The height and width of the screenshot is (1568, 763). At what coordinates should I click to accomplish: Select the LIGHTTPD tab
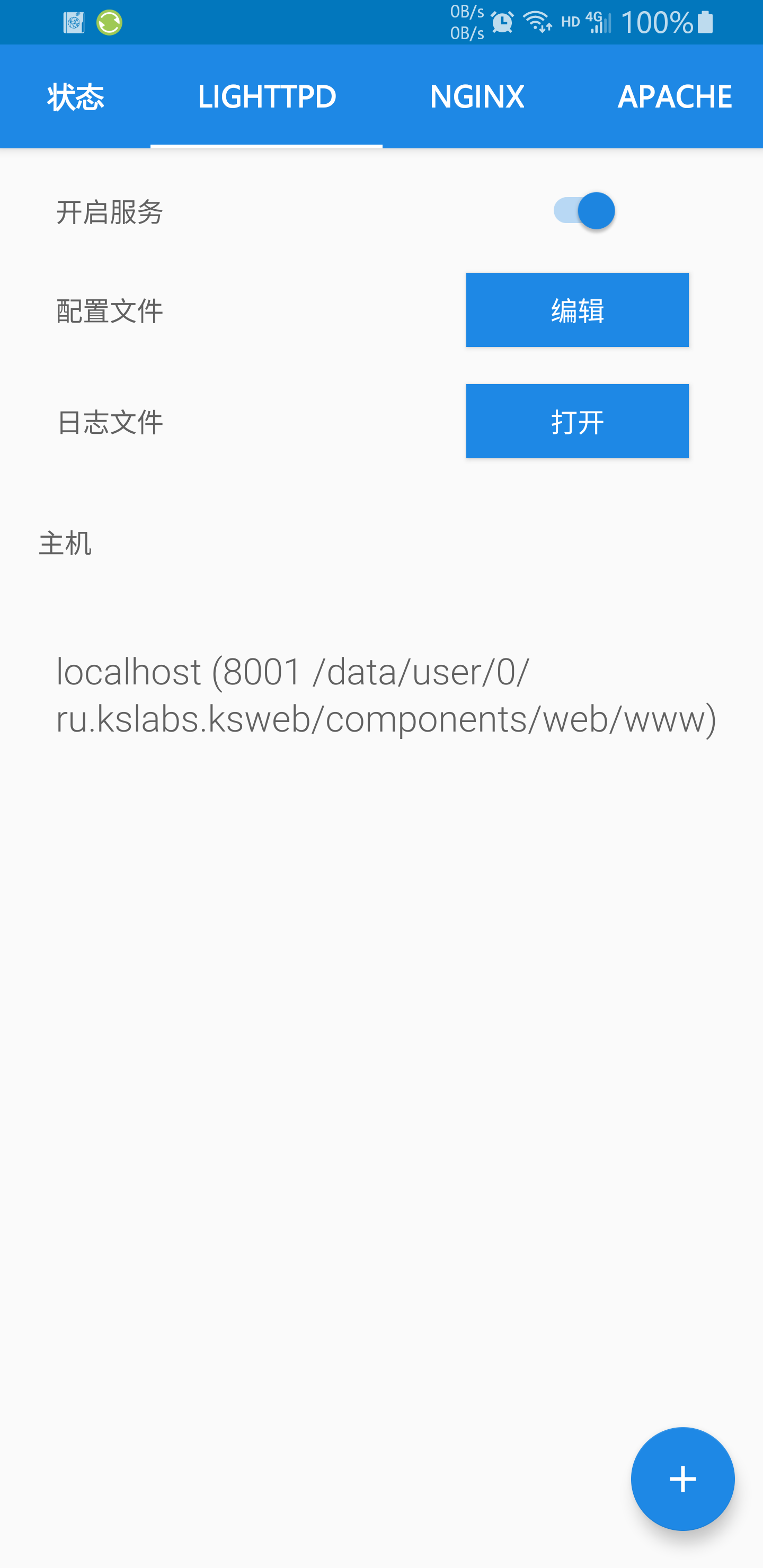pyautogui.click(x=267, y=97)
